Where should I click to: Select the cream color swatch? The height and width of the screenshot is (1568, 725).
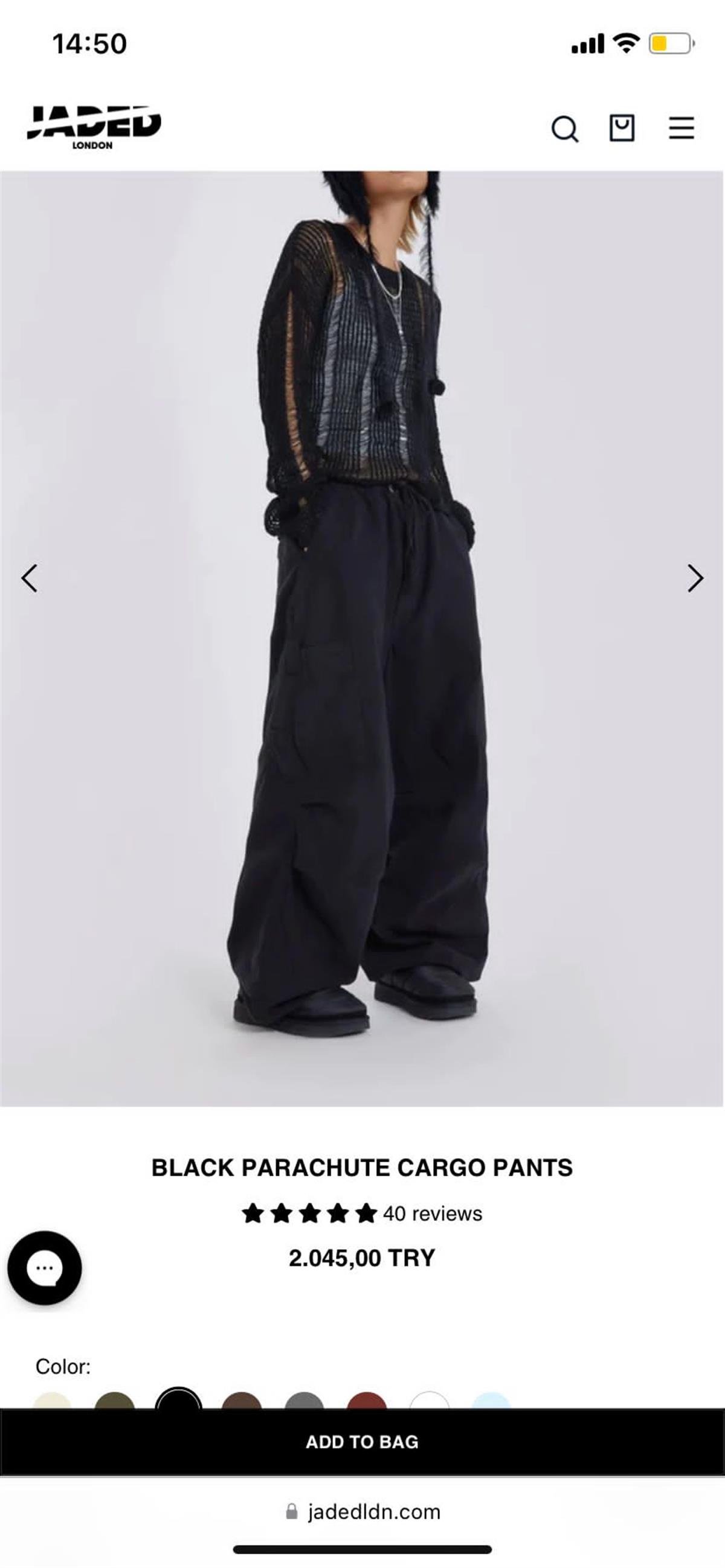[x=53, y=1400]
